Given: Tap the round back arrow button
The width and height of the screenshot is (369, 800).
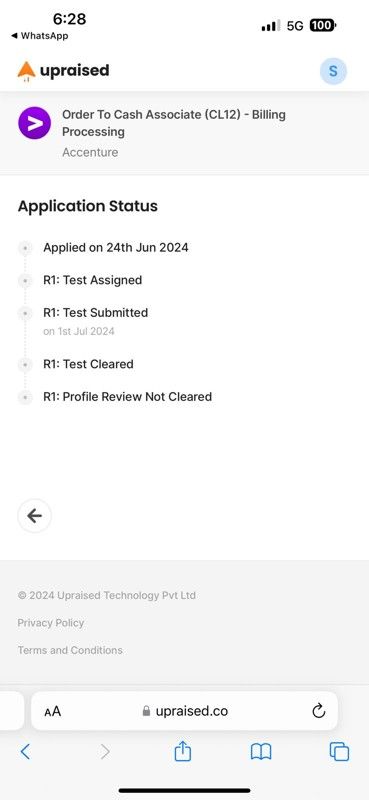Looking at the screenshot, I should (x=34, y=516).
